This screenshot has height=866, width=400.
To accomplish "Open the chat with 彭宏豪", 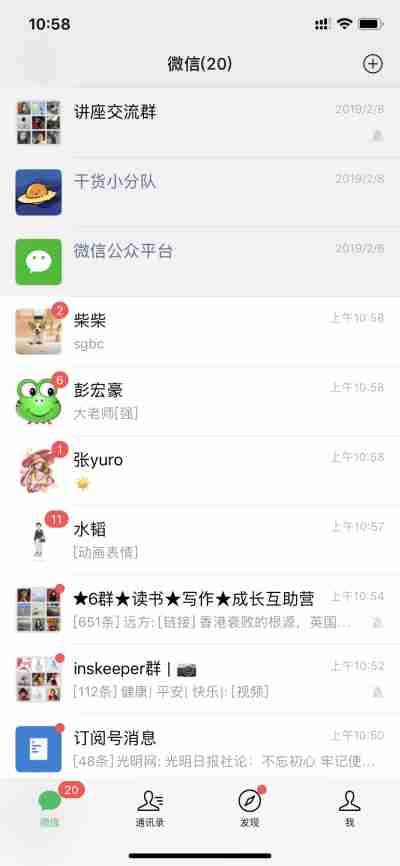I will (x=200, y=401).
